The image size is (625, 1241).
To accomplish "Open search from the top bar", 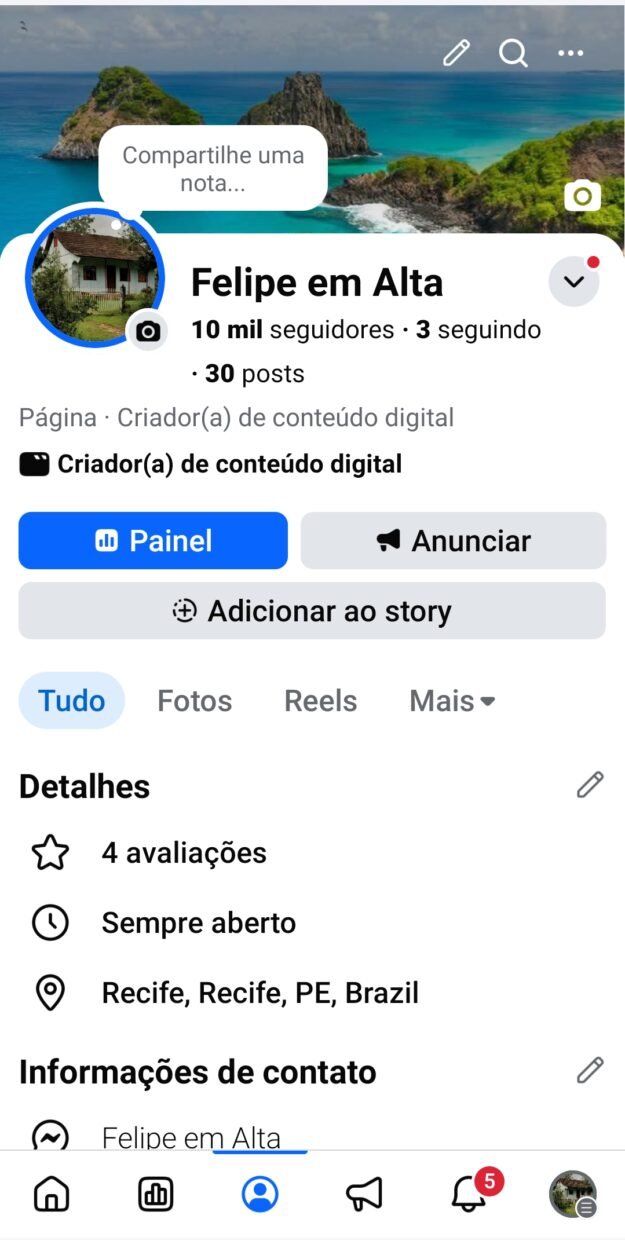I will click(513, 53).
